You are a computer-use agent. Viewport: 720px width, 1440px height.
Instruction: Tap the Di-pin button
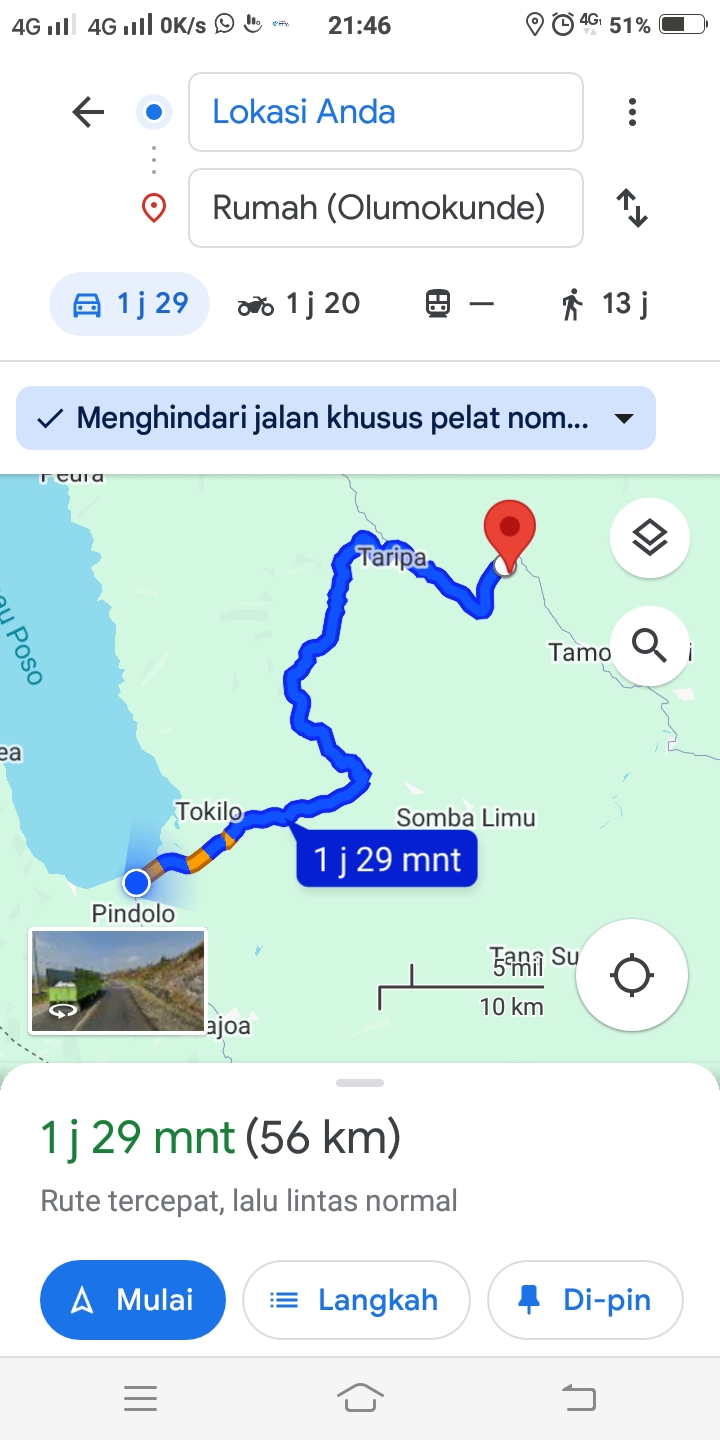[x=585, y=1300]
